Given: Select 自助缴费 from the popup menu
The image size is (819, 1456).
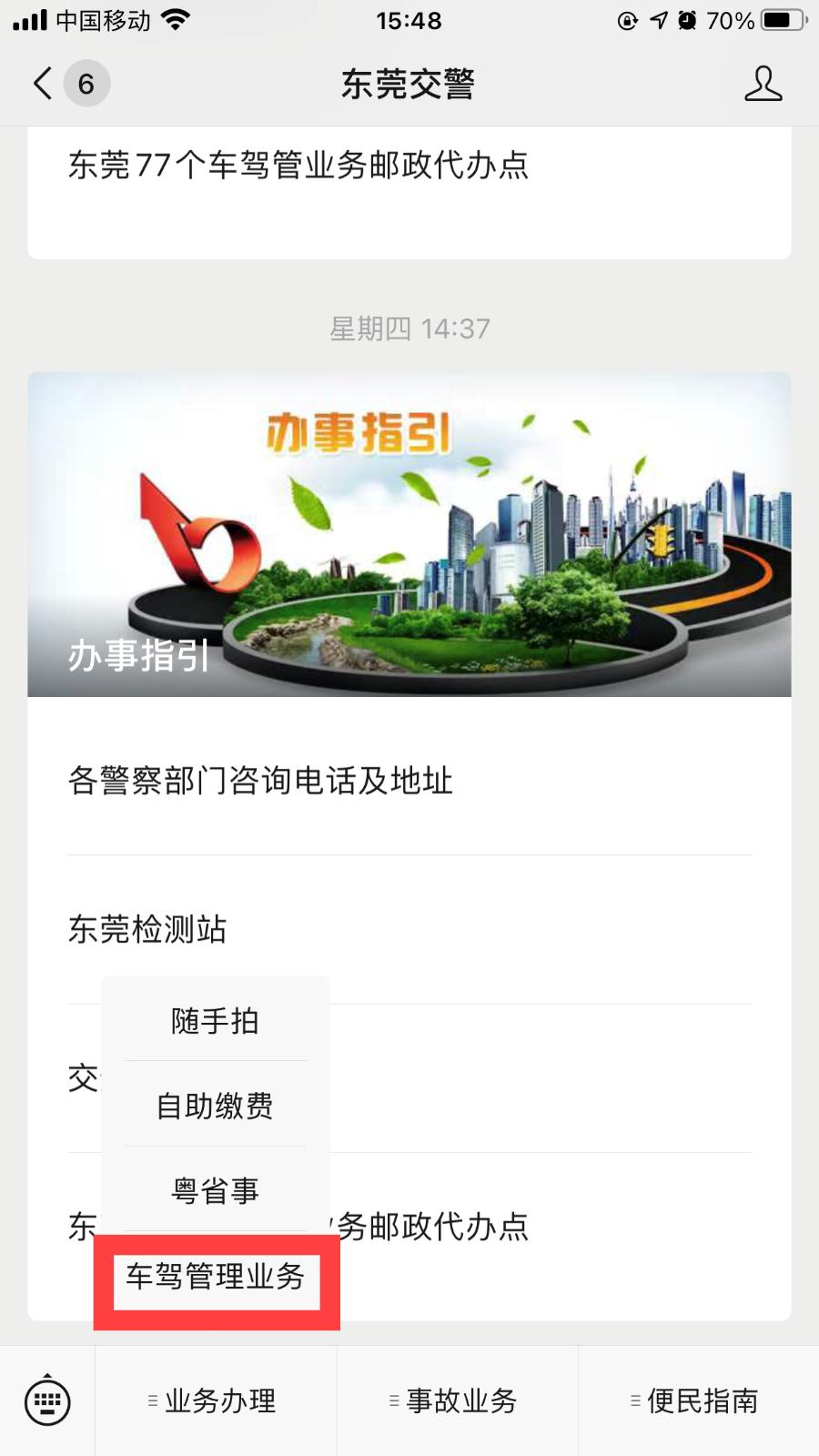Looking at the screenshot, I should coord(214,1106).
